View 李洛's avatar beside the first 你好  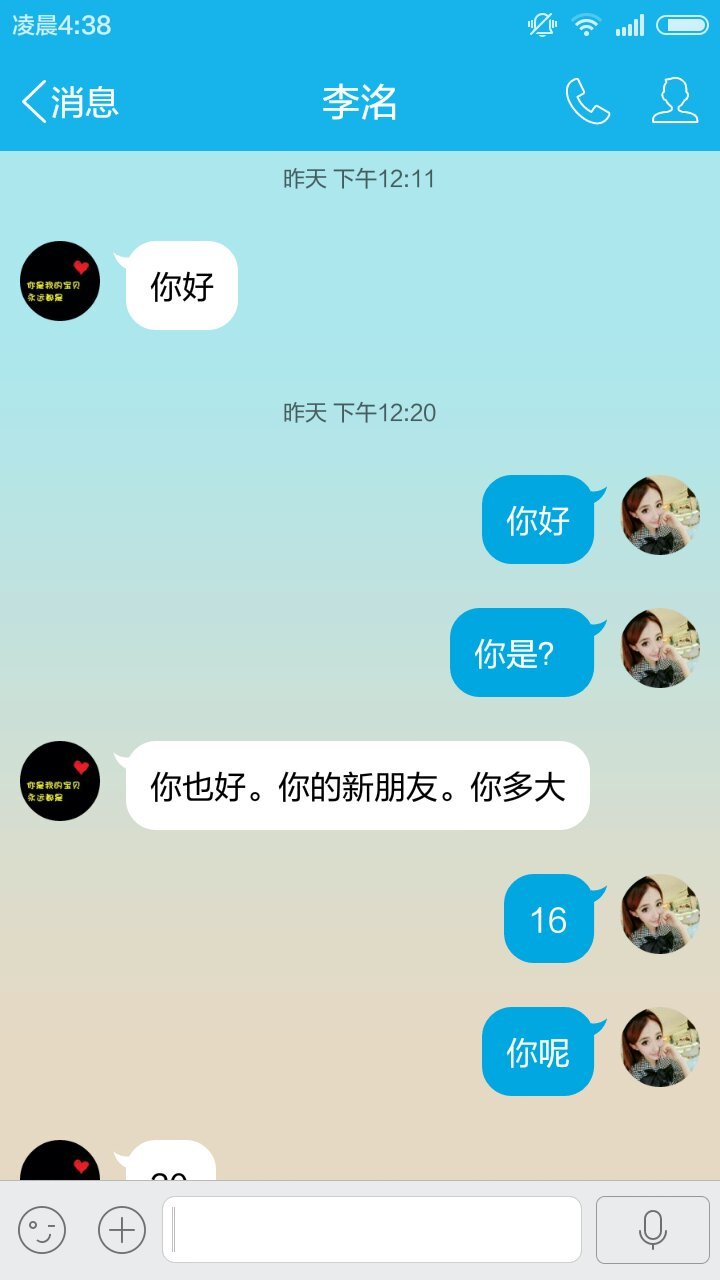[60, 281]
